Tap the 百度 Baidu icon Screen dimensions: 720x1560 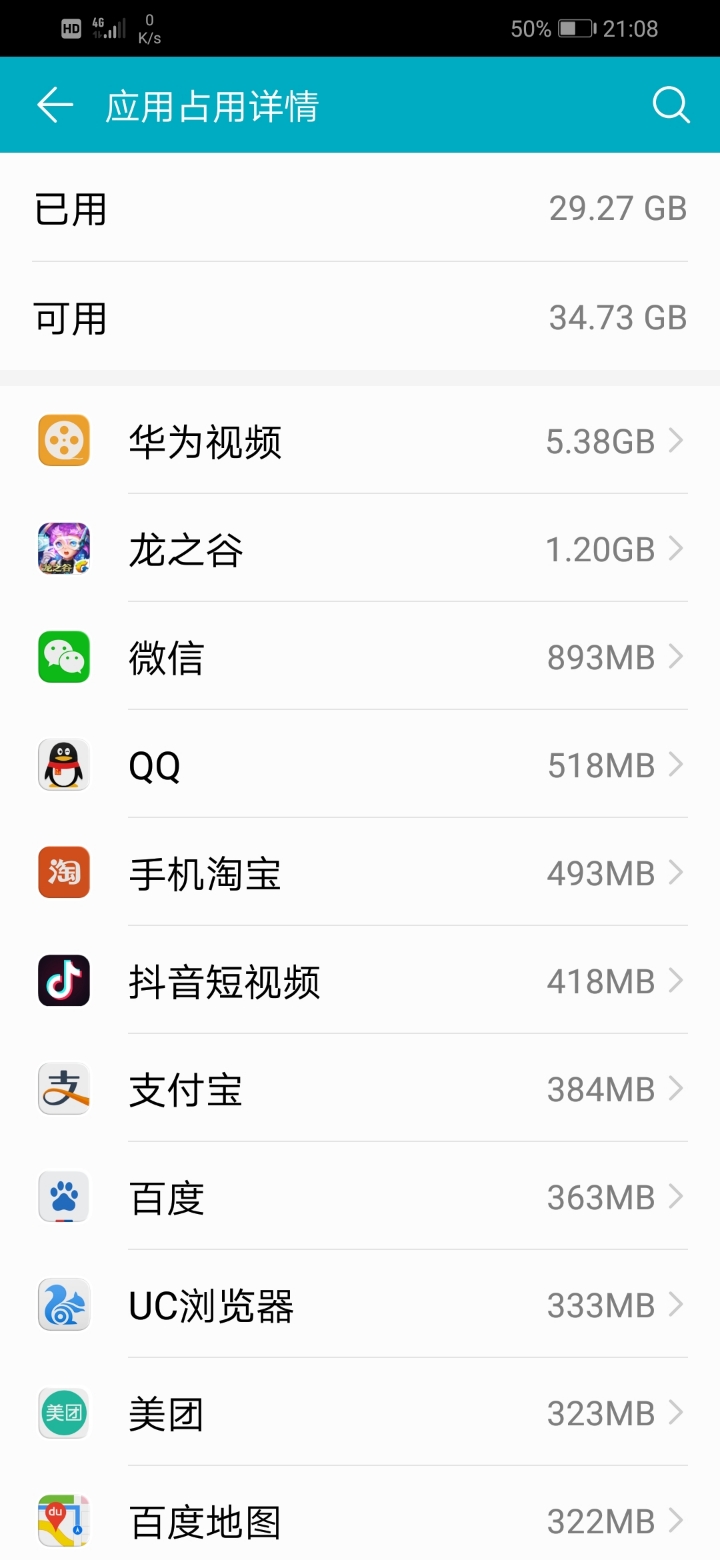[63, 1196]
